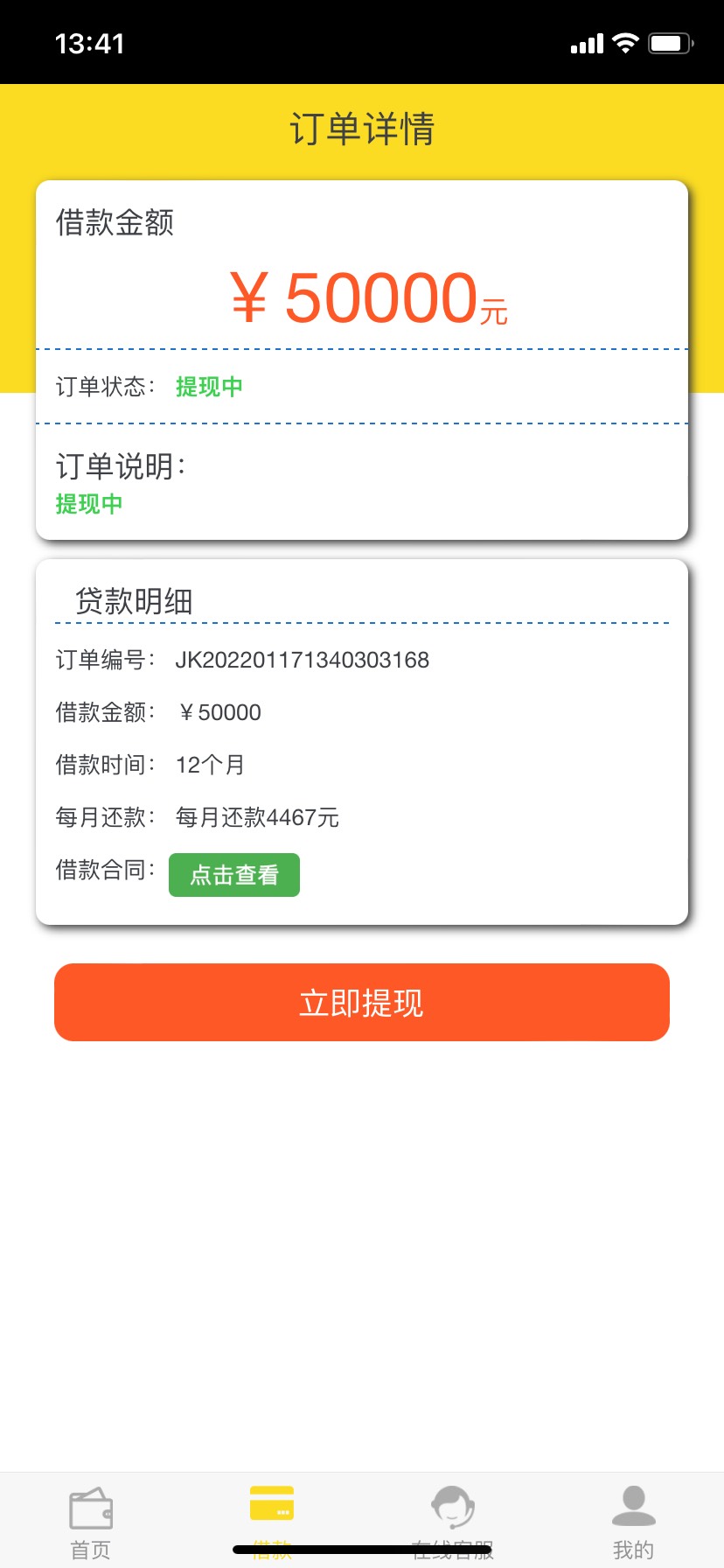
Task: Tap the orange 立即提现 button
Action: tap(362, 1003)
